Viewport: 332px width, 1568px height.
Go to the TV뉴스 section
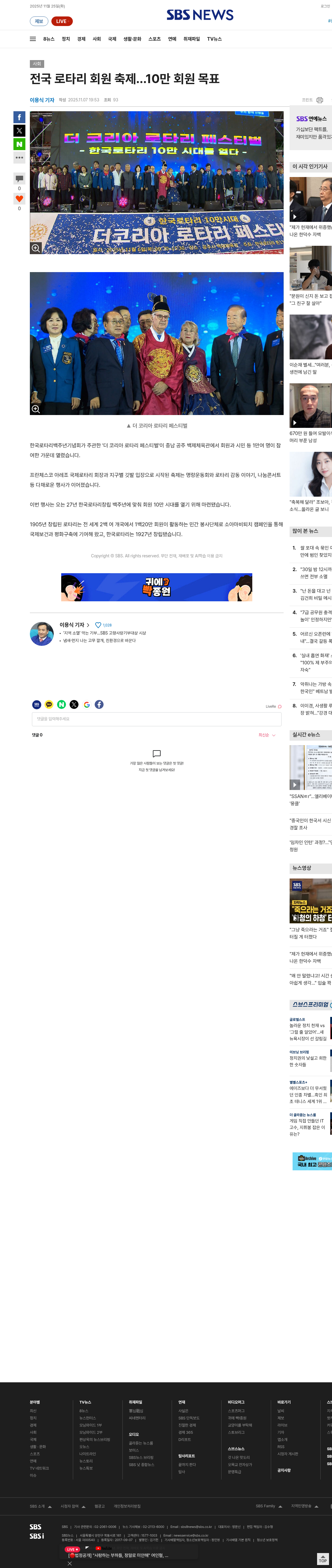coord(214,39)
